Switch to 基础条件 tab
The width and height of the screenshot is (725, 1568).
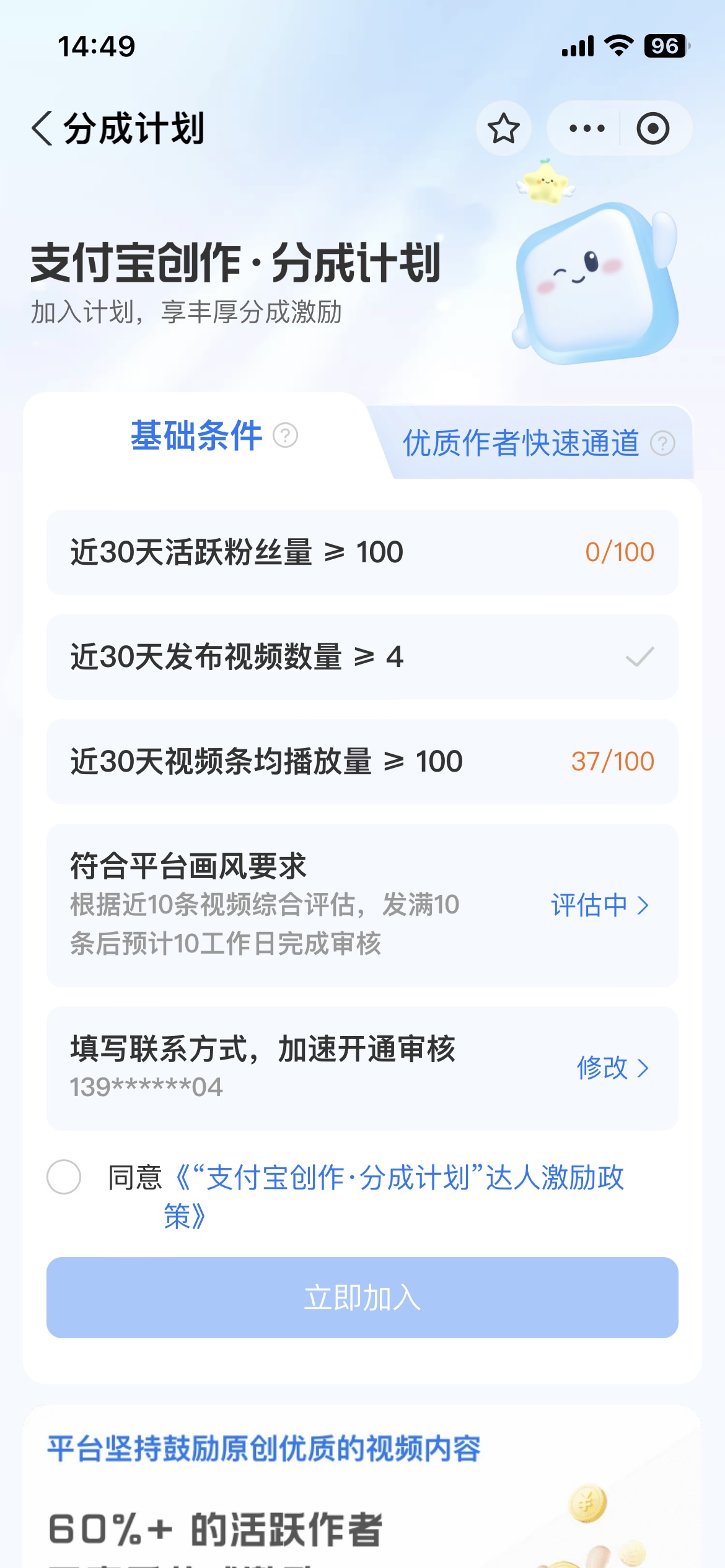pyautogui.click(x=196, y=435)
